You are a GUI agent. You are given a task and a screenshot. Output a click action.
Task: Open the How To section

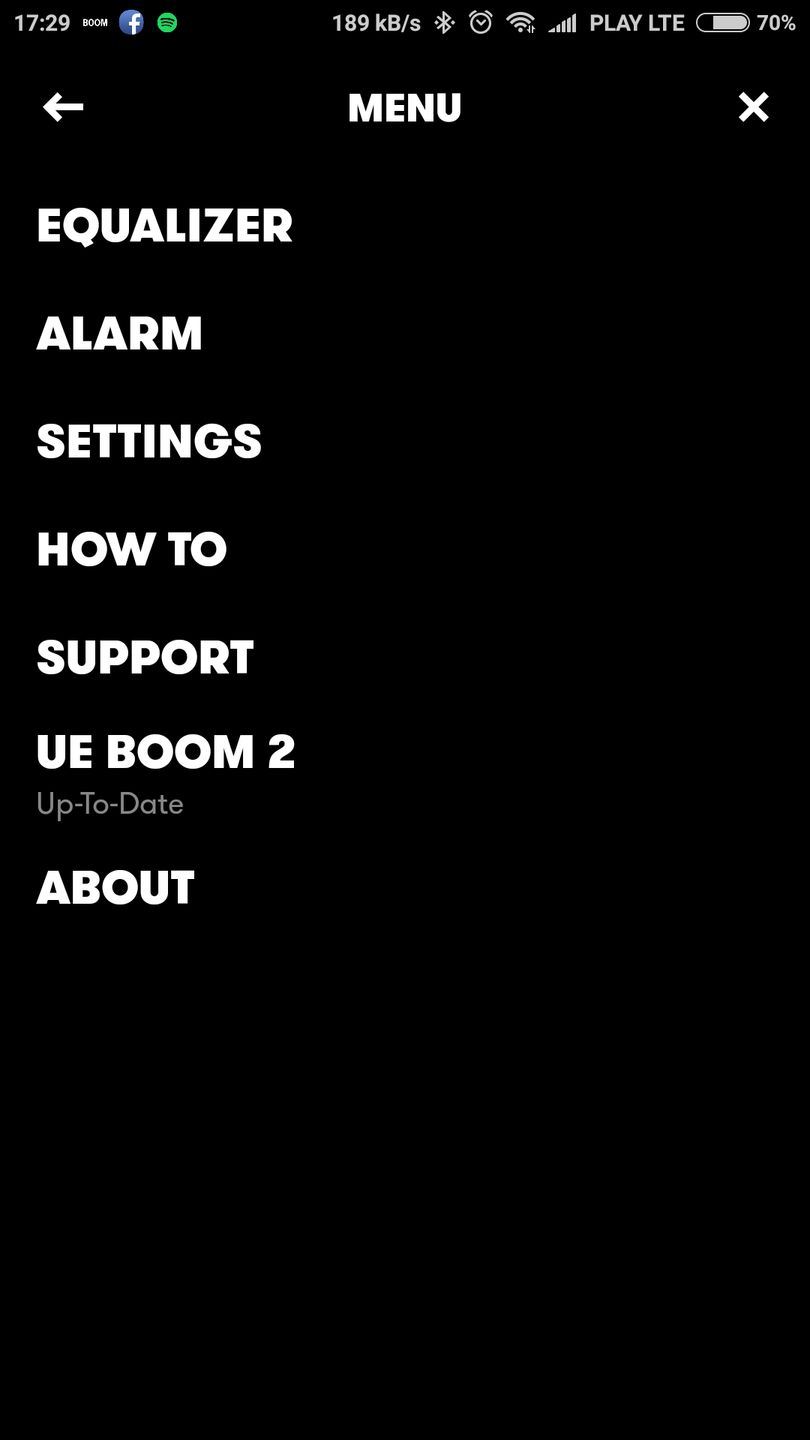tap(132, 550)
